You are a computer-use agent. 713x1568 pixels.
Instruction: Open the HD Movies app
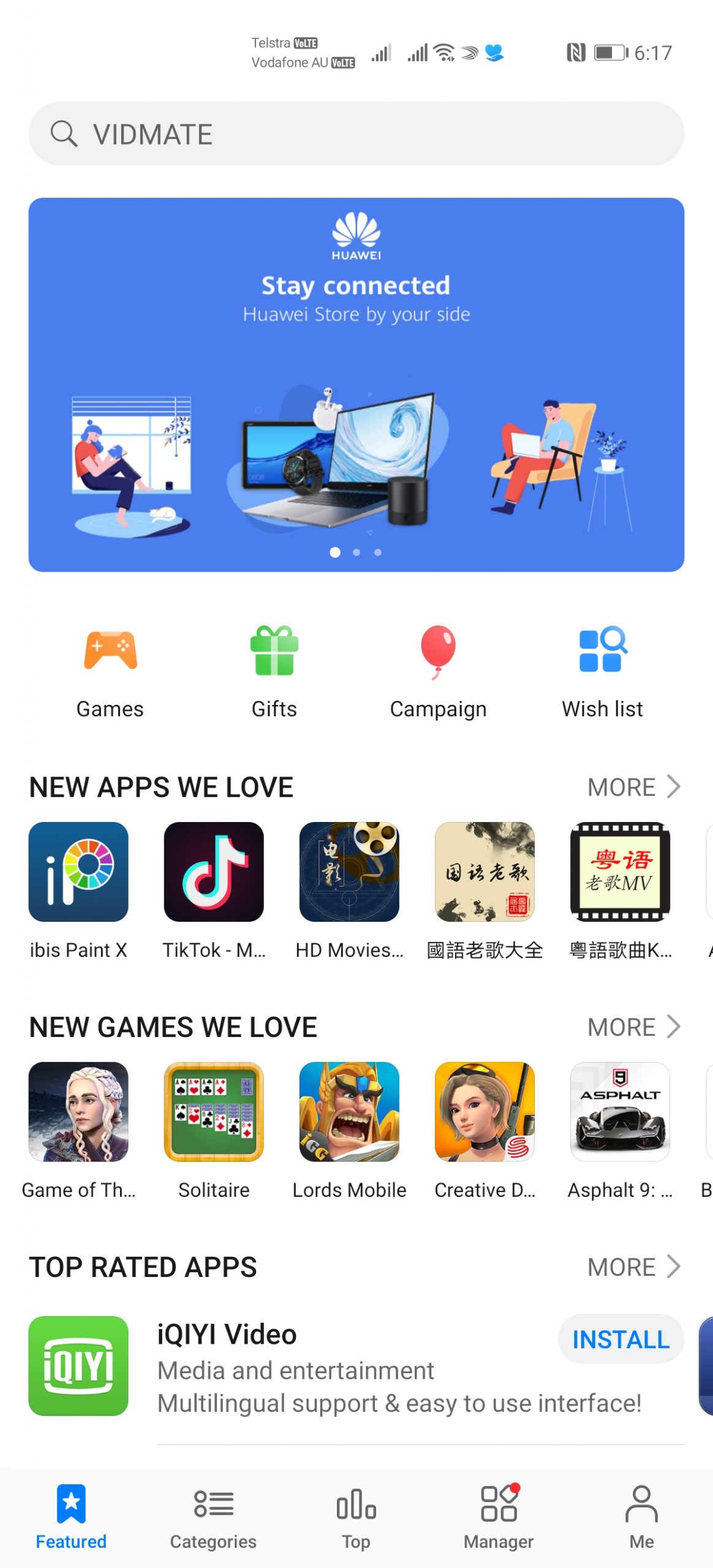tap(349, 891)
